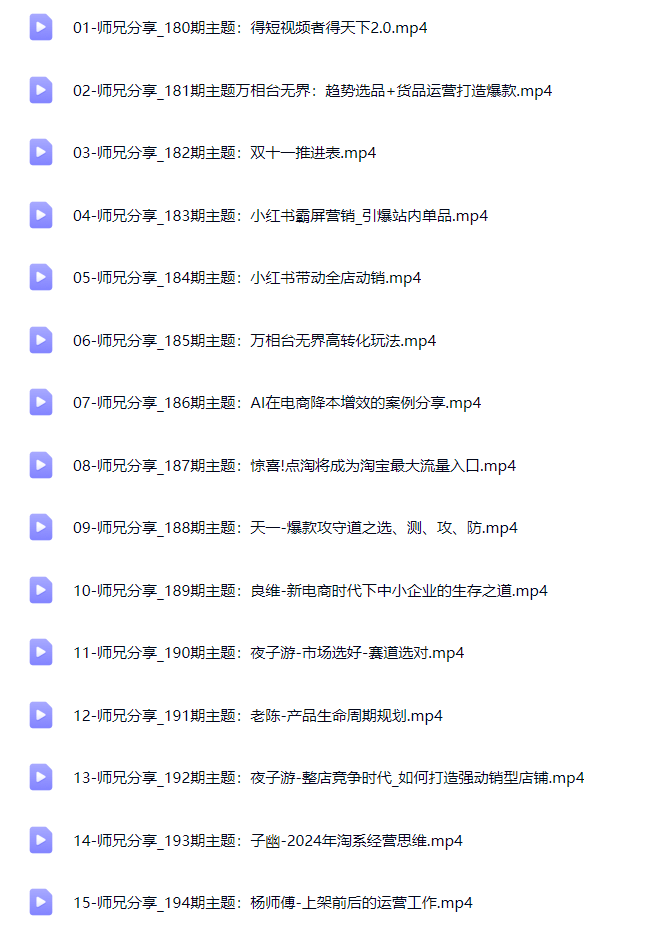Play the 整店竞争时代 强动销型店铺 video
The image size is (656, 935).
pyautogui.click(x=328, y=778)
